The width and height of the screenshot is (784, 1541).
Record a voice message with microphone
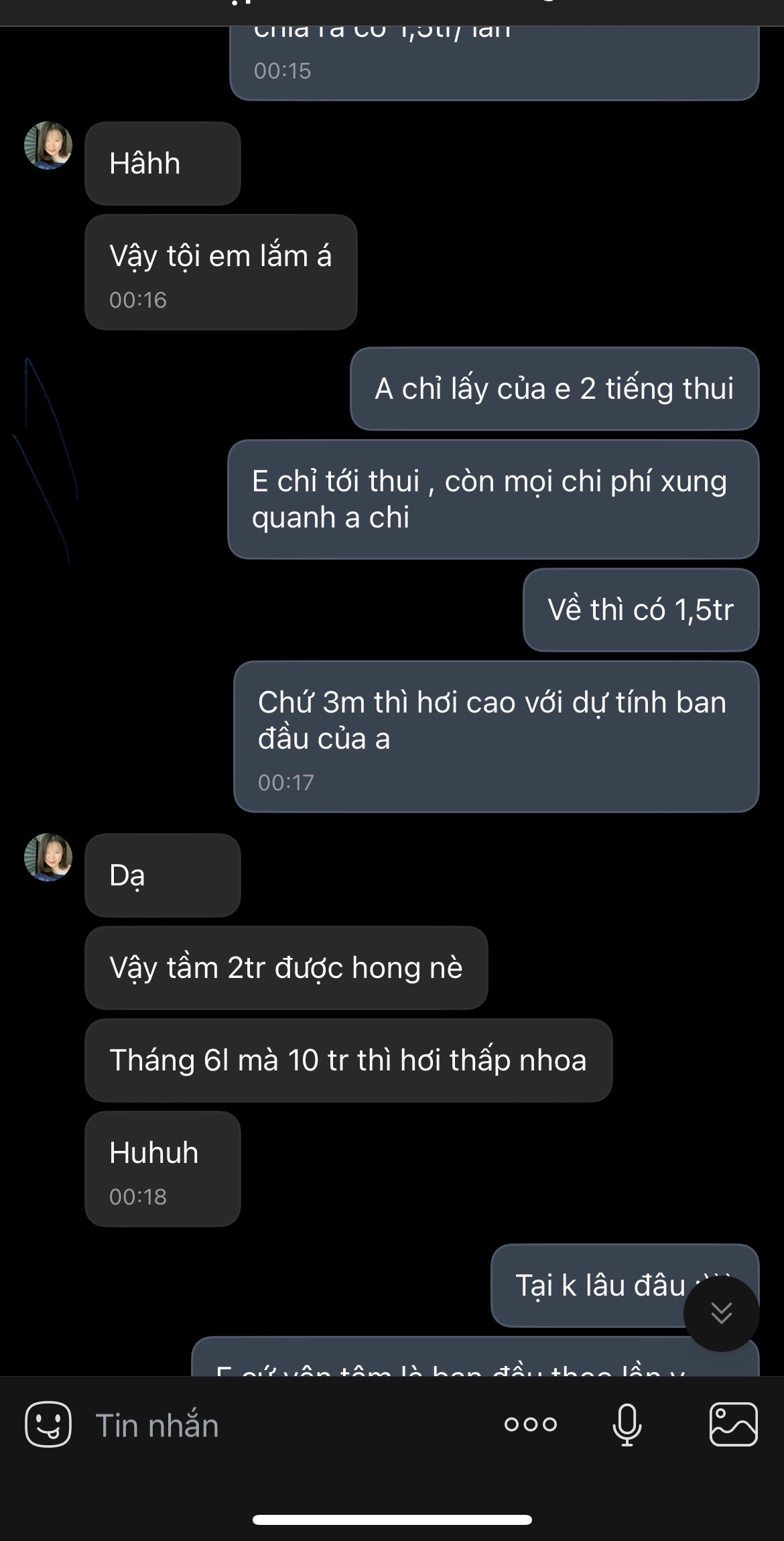click(x=627, y=1424)
